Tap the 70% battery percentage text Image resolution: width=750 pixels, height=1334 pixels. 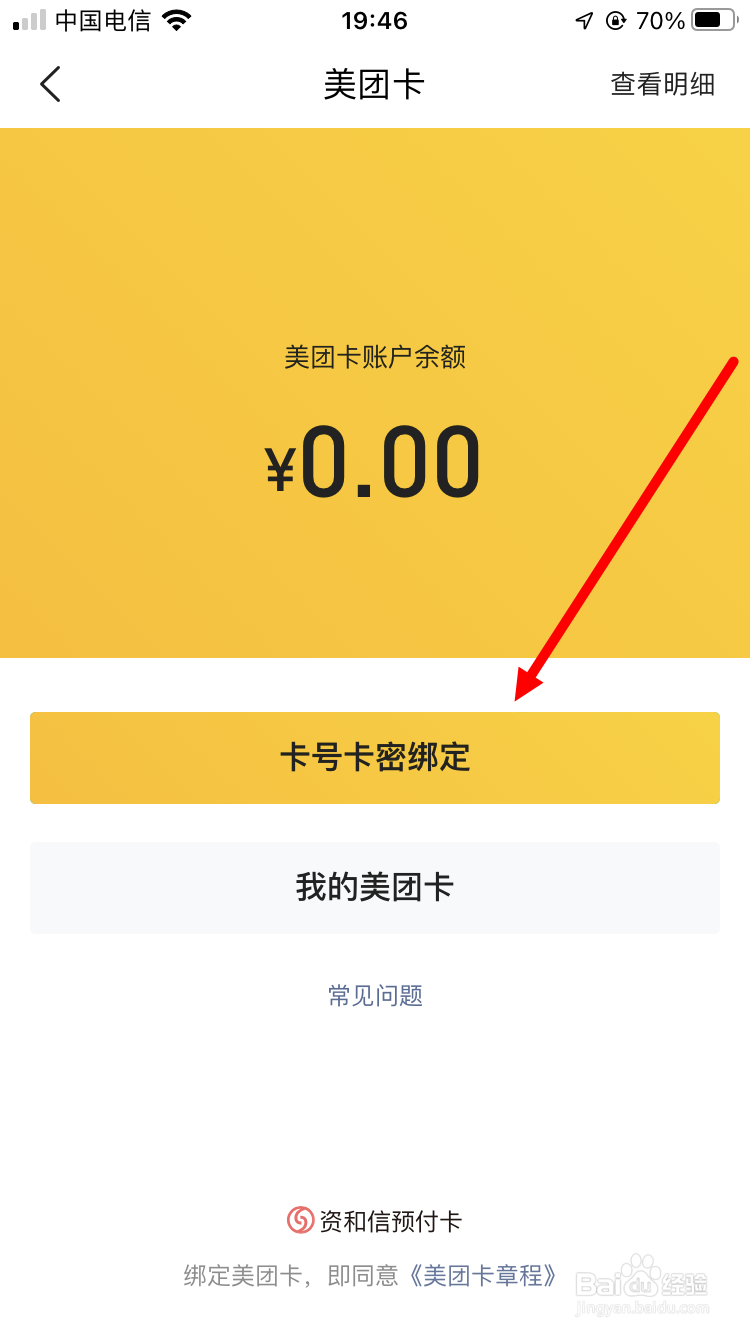[x=659, y=19]
